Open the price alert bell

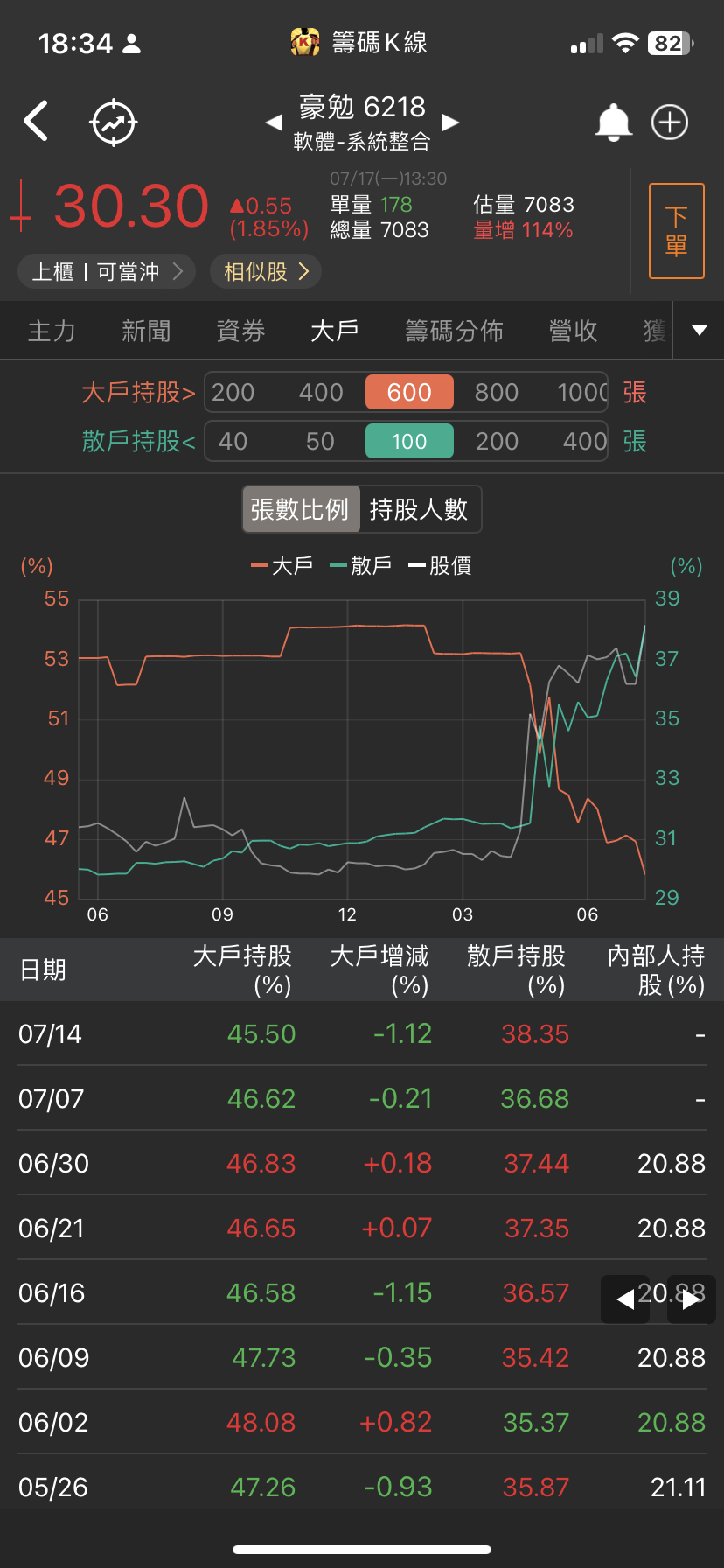613,122
